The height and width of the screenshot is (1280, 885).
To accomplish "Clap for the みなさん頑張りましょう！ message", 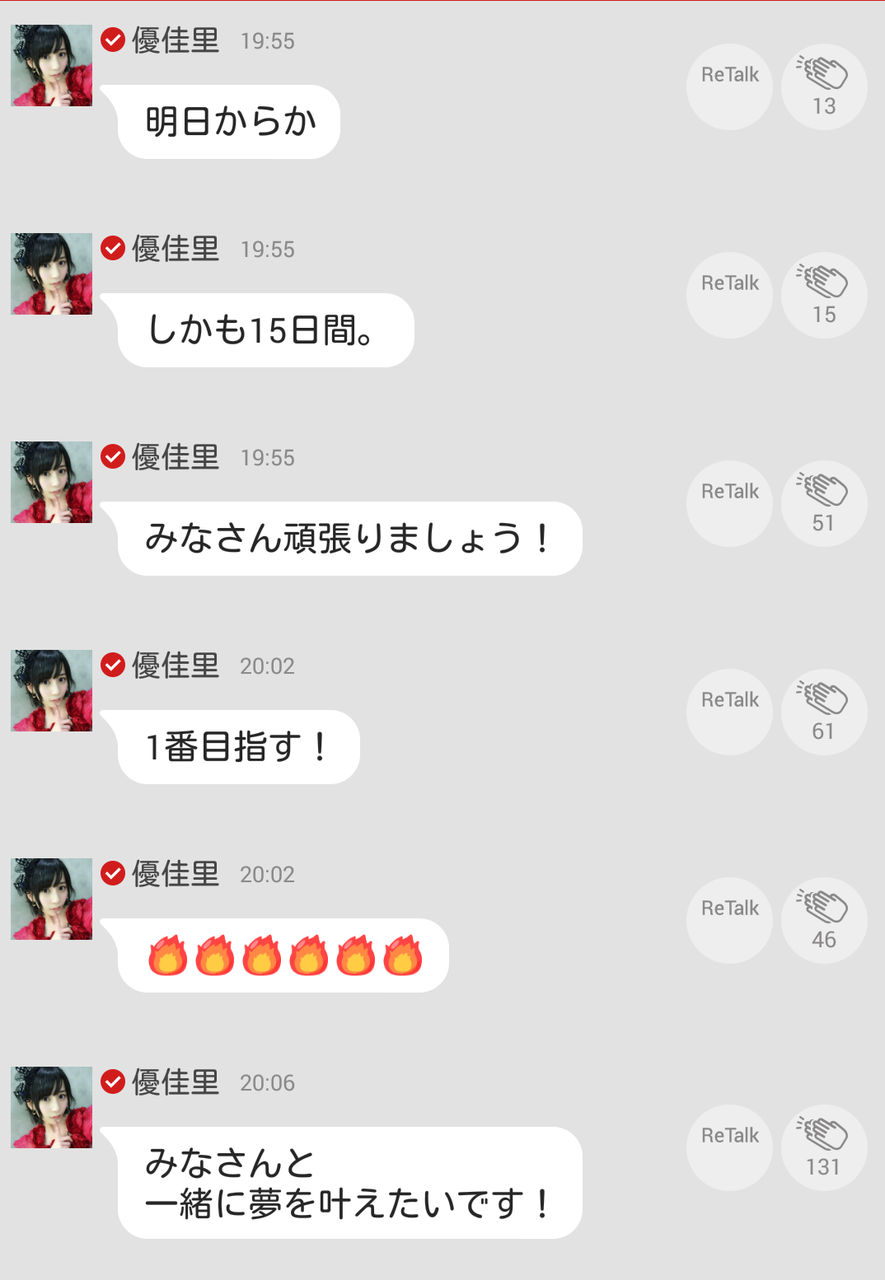I will tap(823, 503).
